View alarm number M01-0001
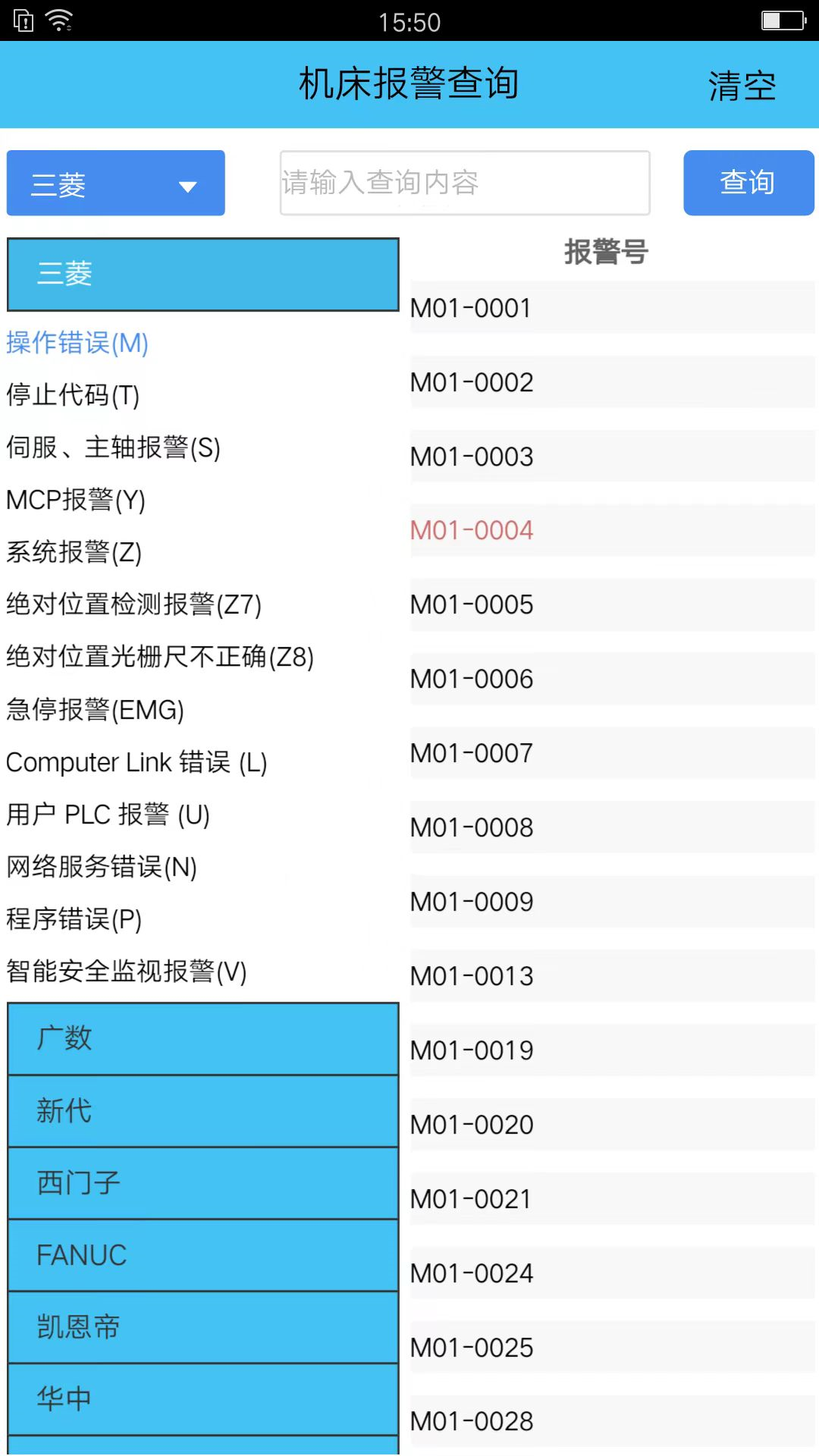This screenshot has width=819, height=1456. point(469,308)
